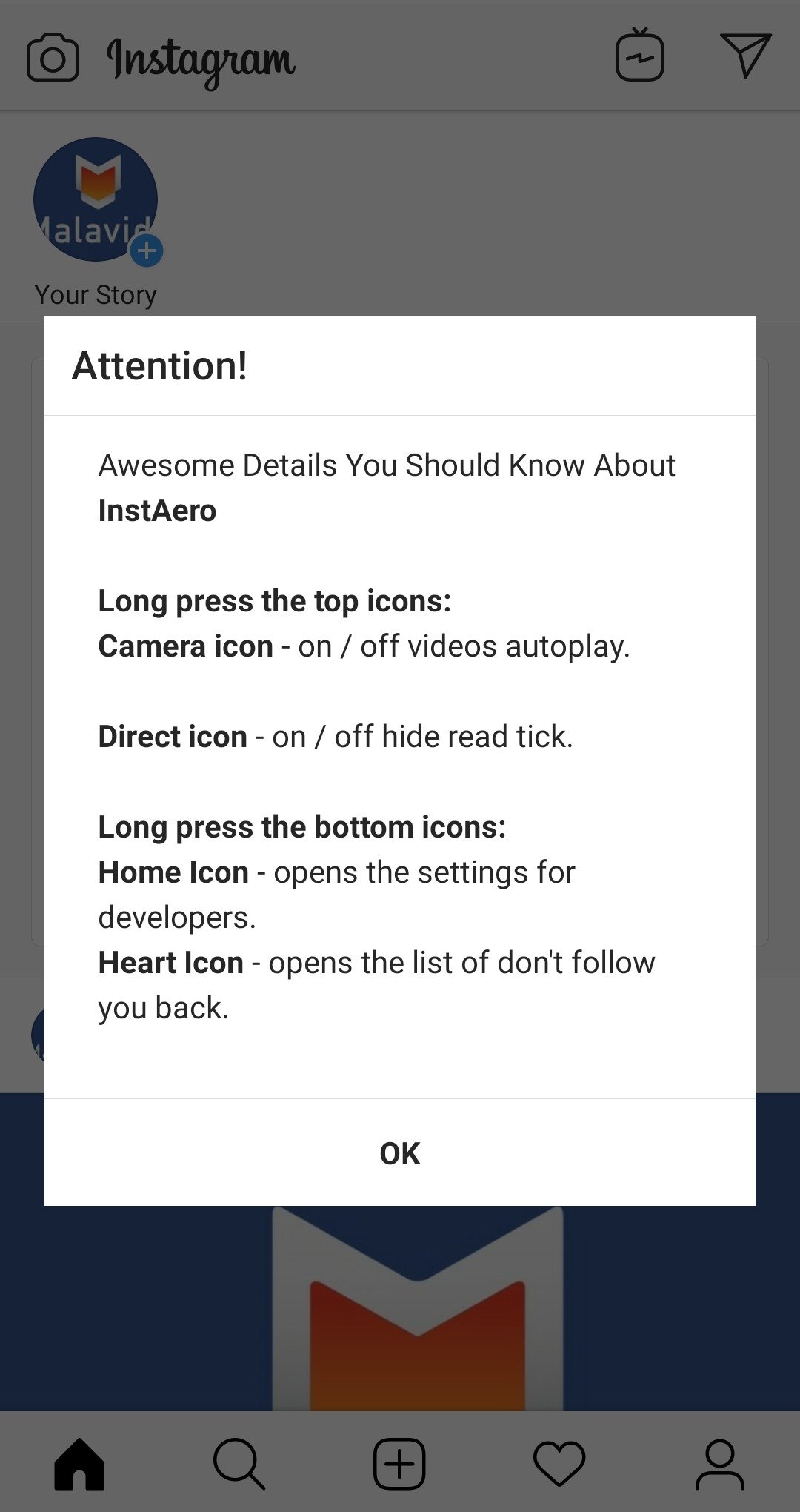Create a new post with plus
The height and width of the screenshot is (1512, 800).
[399, 1463]
